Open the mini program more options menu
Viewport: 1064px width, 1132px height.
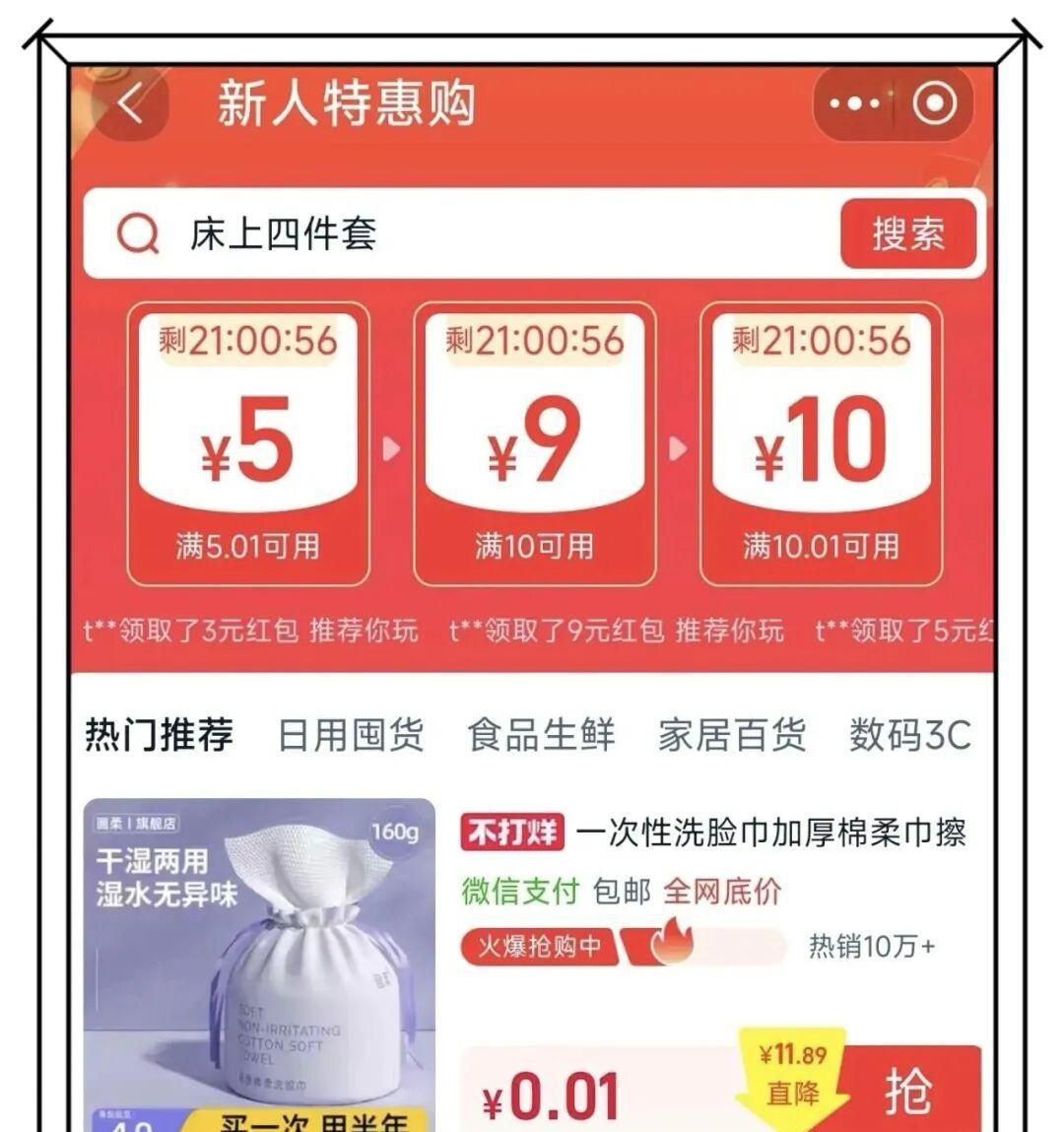point(854,102)
